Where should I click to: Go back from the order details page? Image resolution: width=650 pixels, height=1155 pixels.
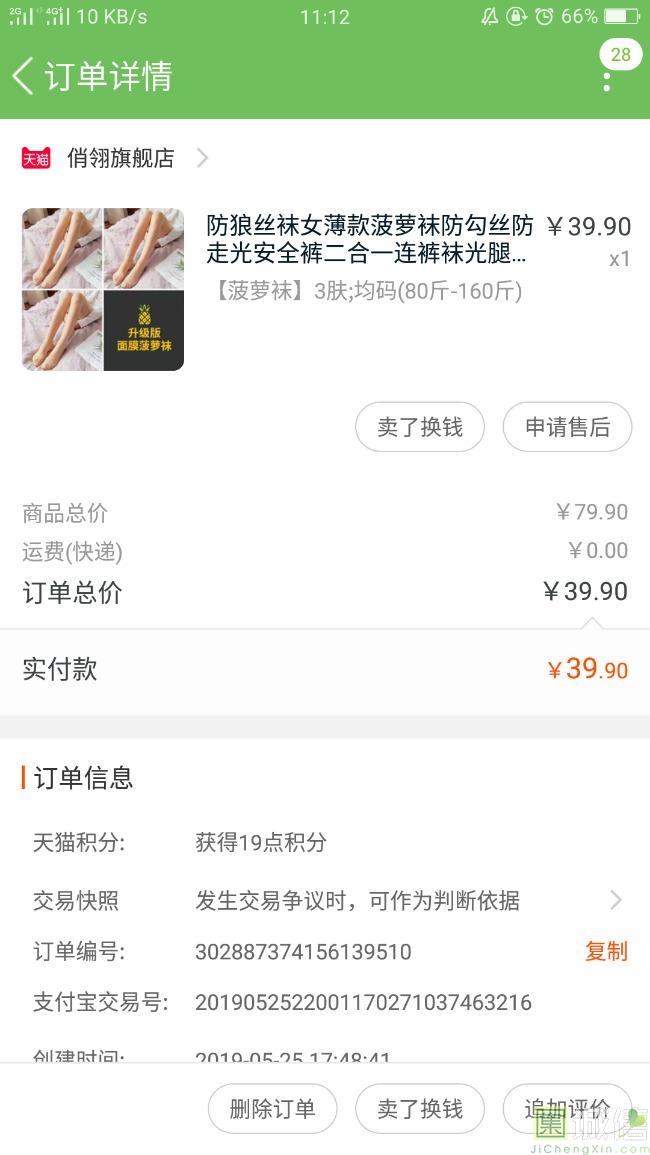(23, 76)
